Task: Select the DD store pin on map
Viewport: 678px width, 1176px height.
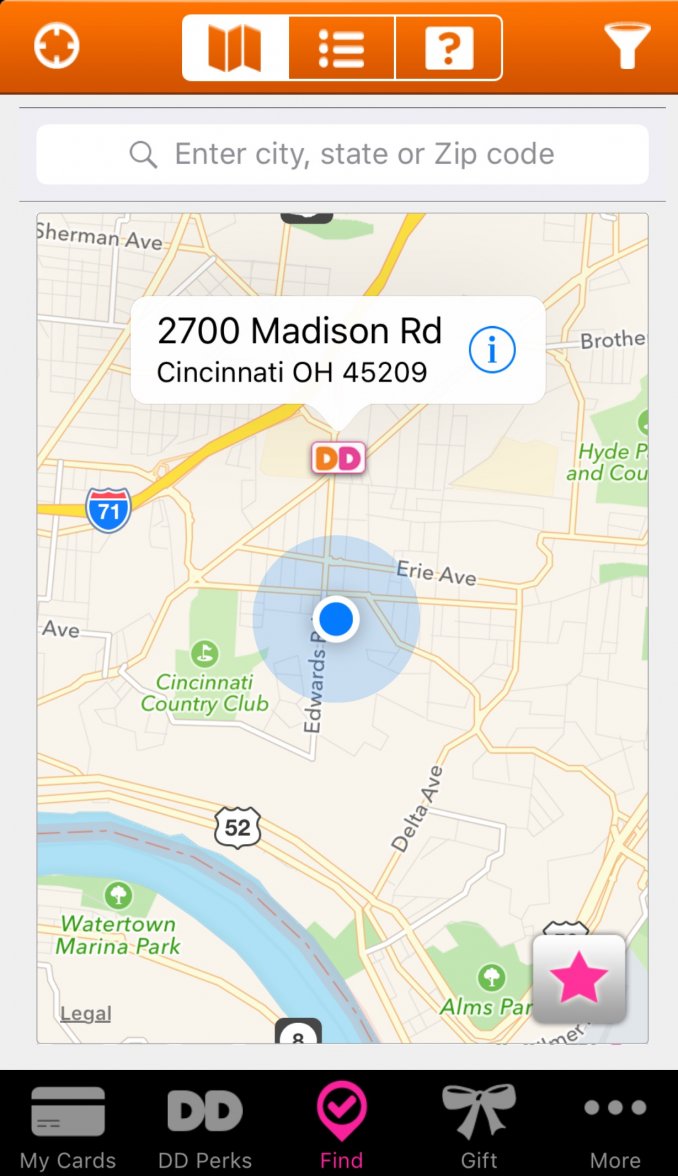Action: [x=339, y=458]
